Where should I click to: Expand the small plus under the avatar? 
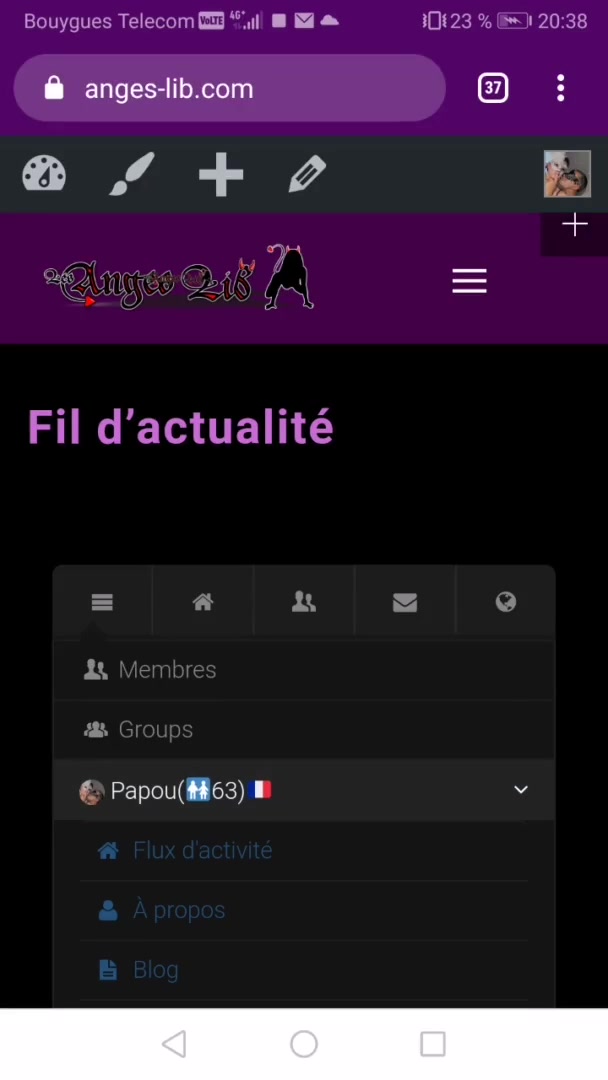(x=575, y=226)
